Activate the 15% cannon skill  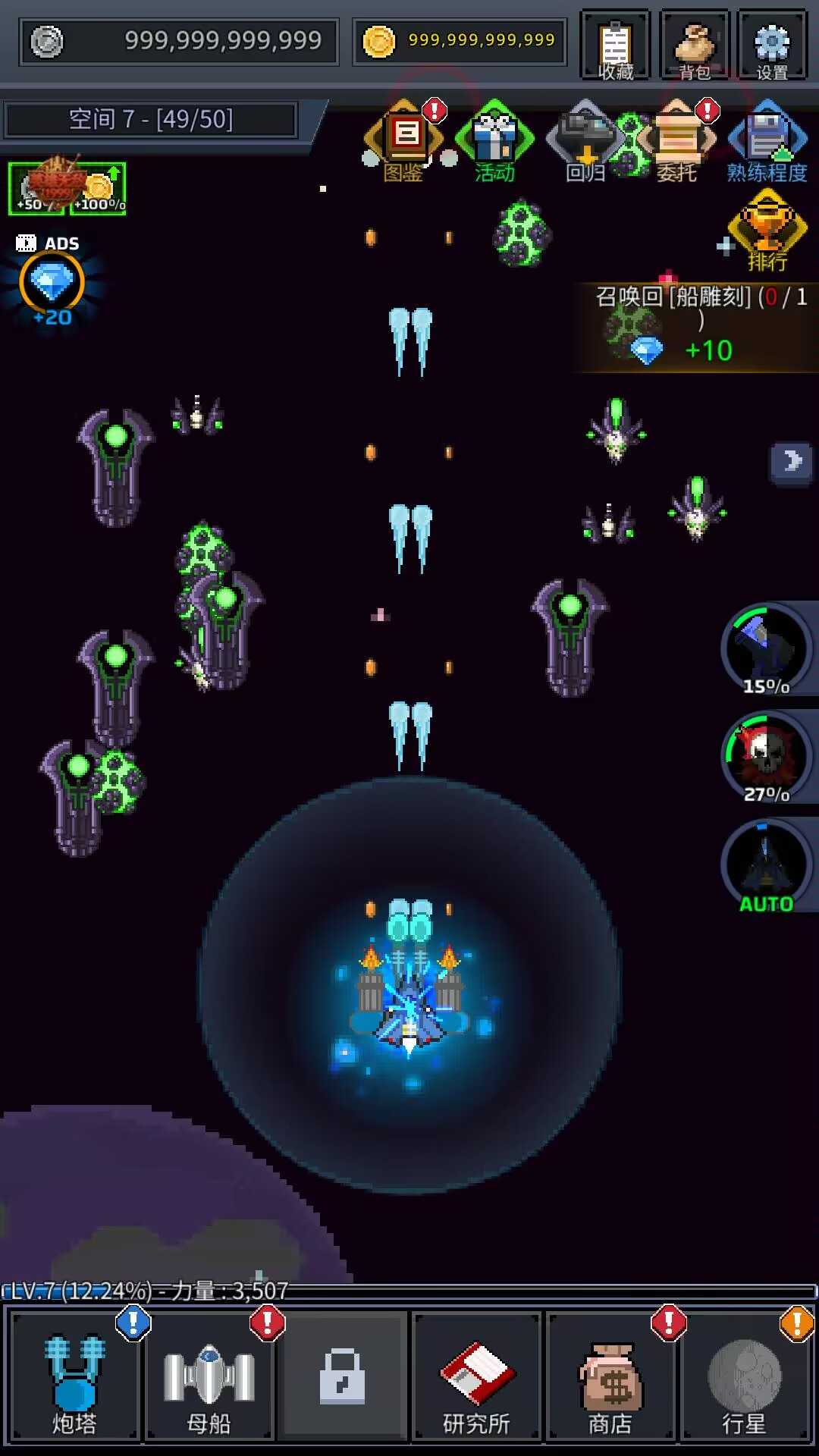[x=767, y=649]
